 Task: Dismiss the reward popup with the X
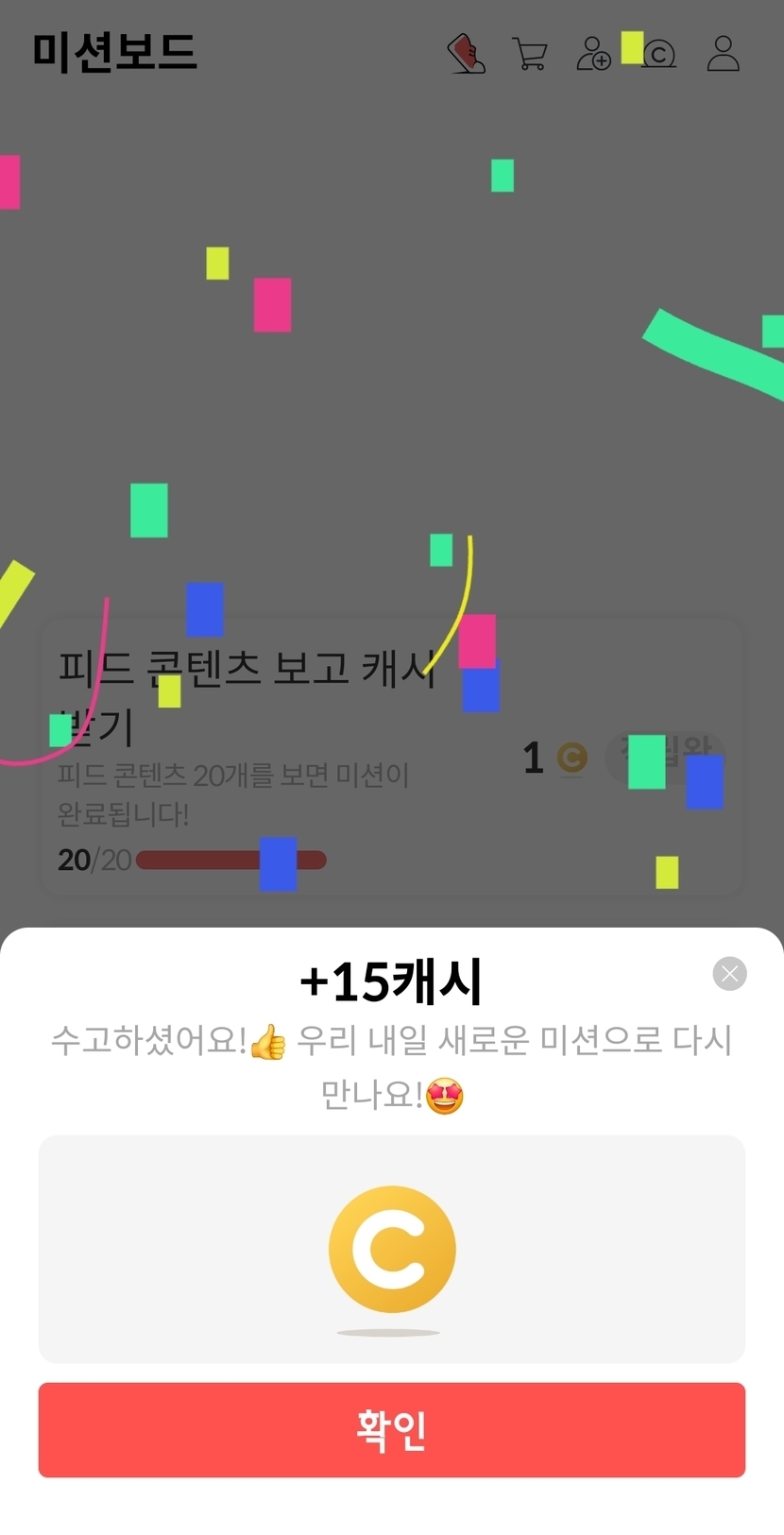point(729,973)
